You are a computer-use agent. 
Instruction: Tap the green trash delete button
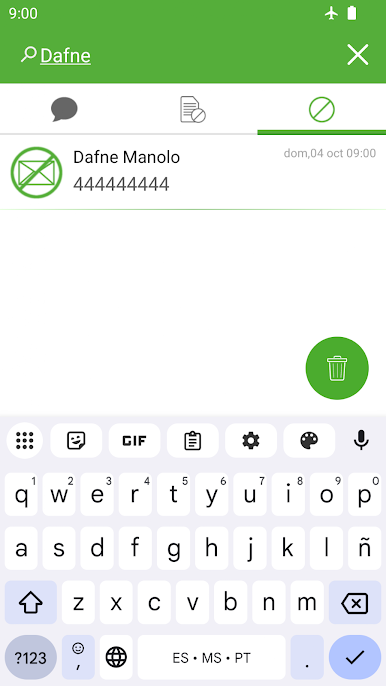point(337,368)
